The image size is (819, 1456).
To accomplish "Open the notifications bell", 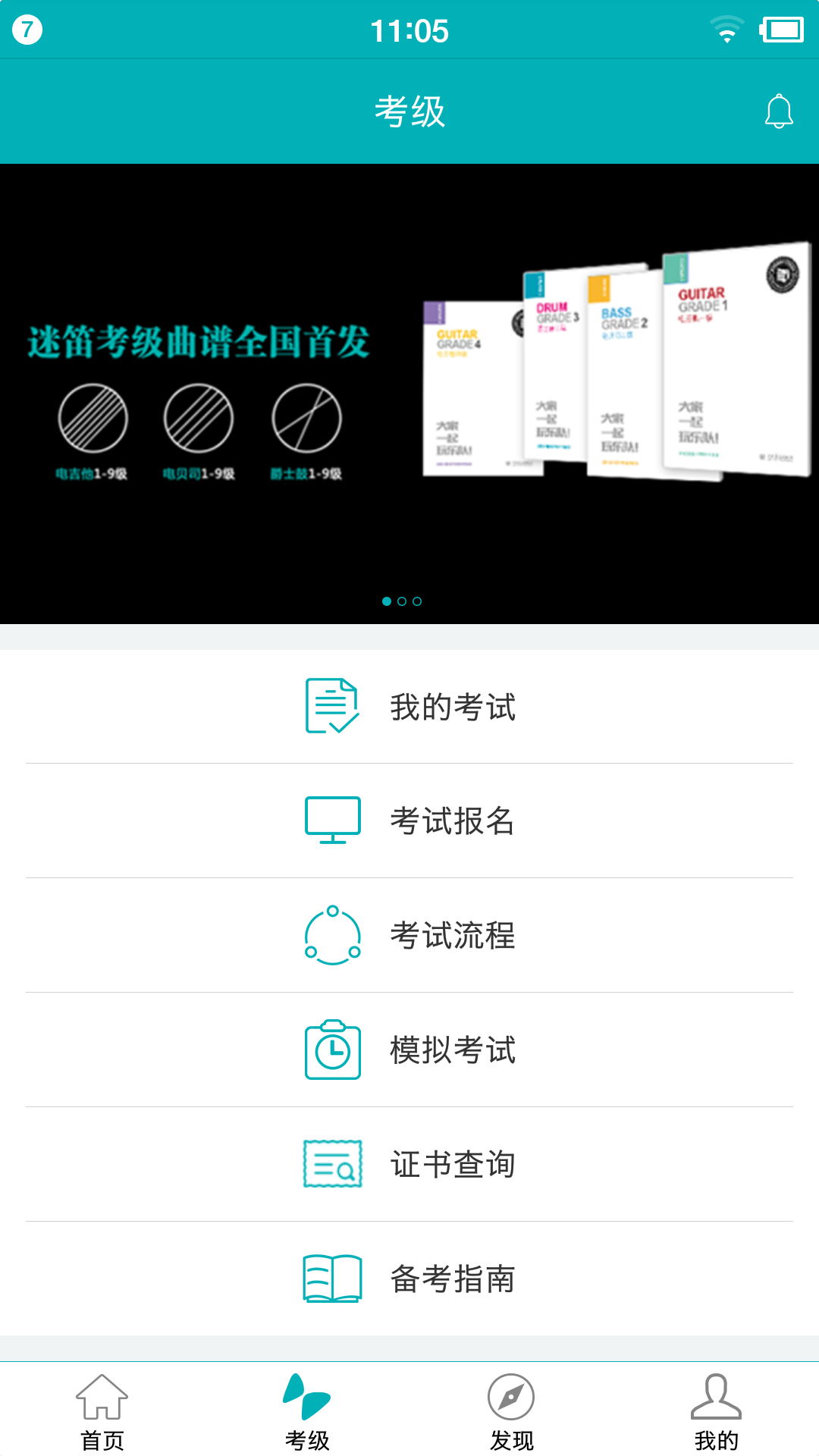I will pyautogui.click(x=778, y=112).
